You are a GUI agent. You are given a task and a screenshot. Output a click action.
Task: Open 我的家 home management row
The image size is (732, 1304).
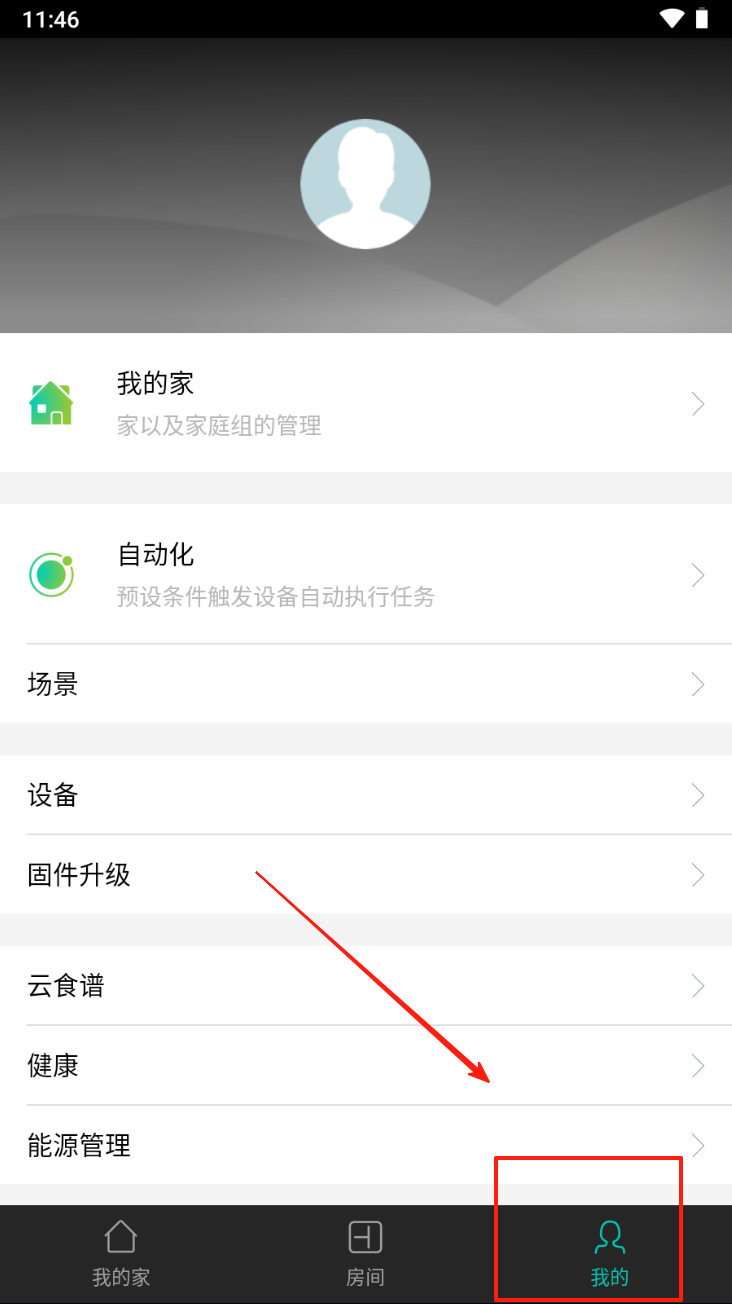point(366,403)
